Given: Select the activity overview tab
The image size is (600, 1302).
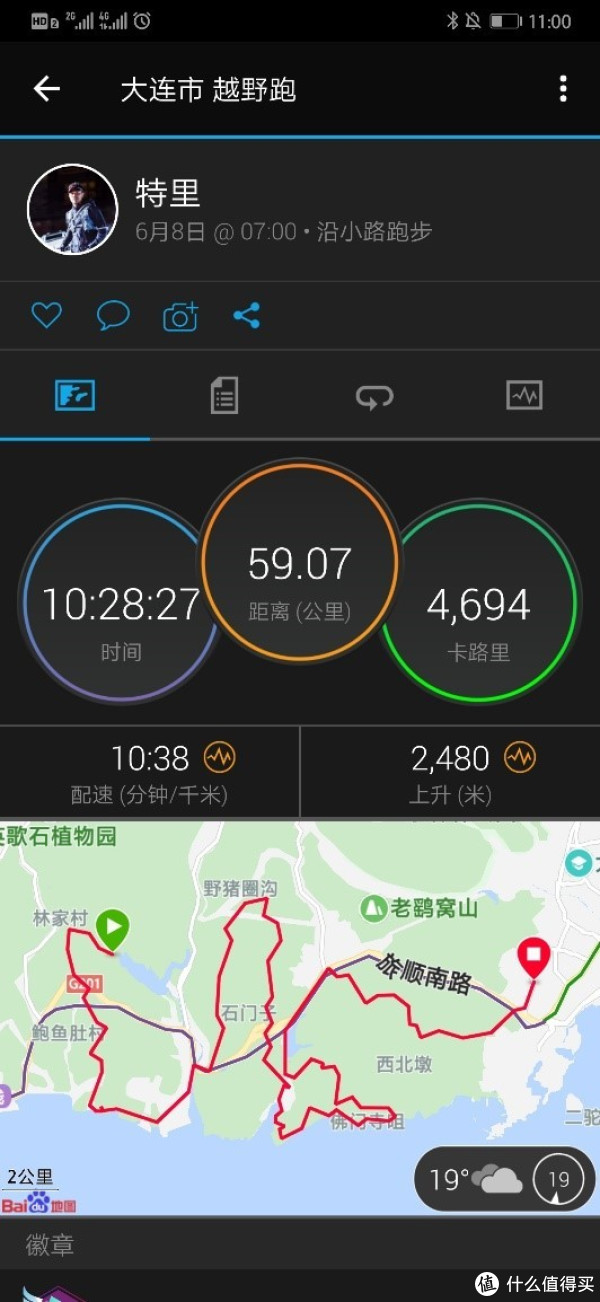Looking at the screenshot, I should pyautogui.click(x=75, y=396).
